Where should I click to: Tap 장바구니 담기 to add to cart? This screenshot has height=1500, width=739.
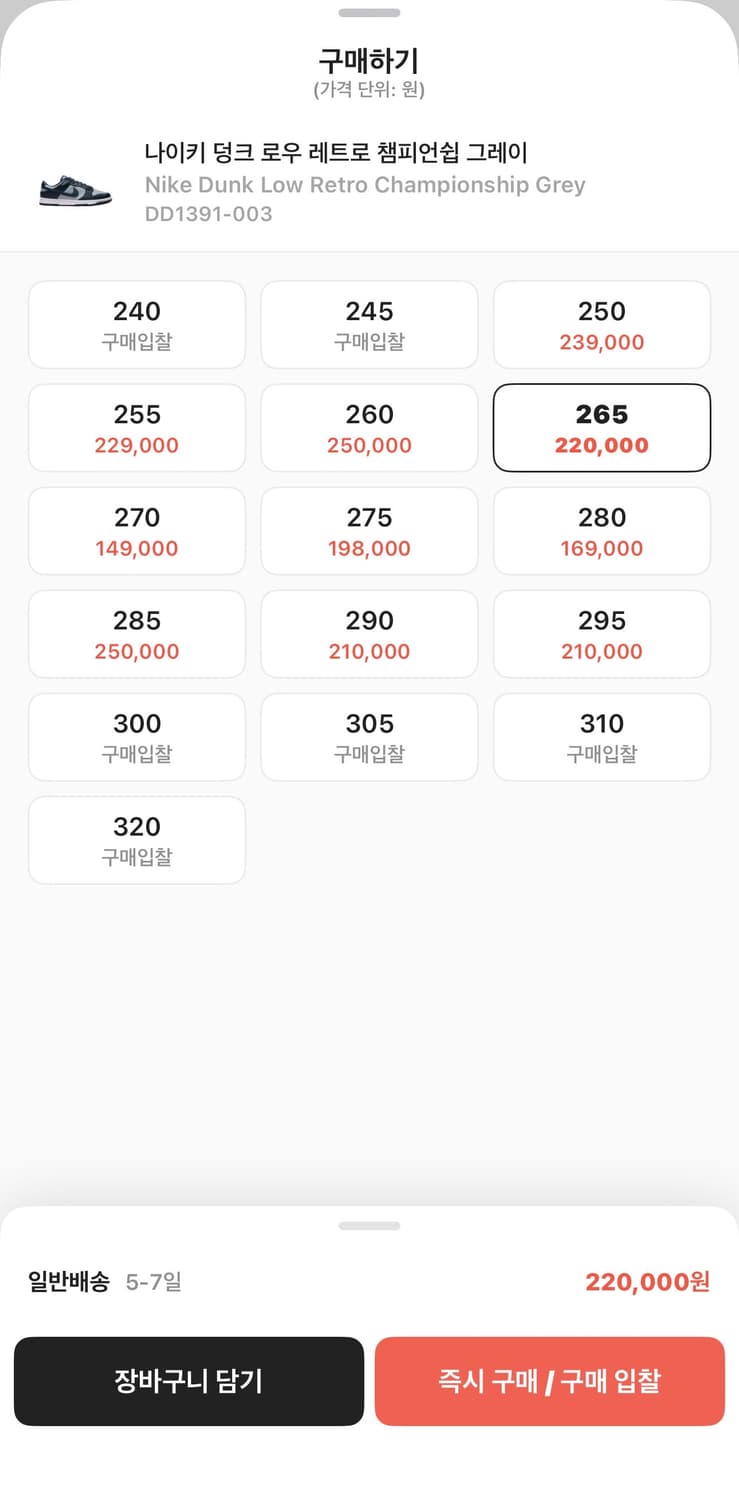point(189,1381)
